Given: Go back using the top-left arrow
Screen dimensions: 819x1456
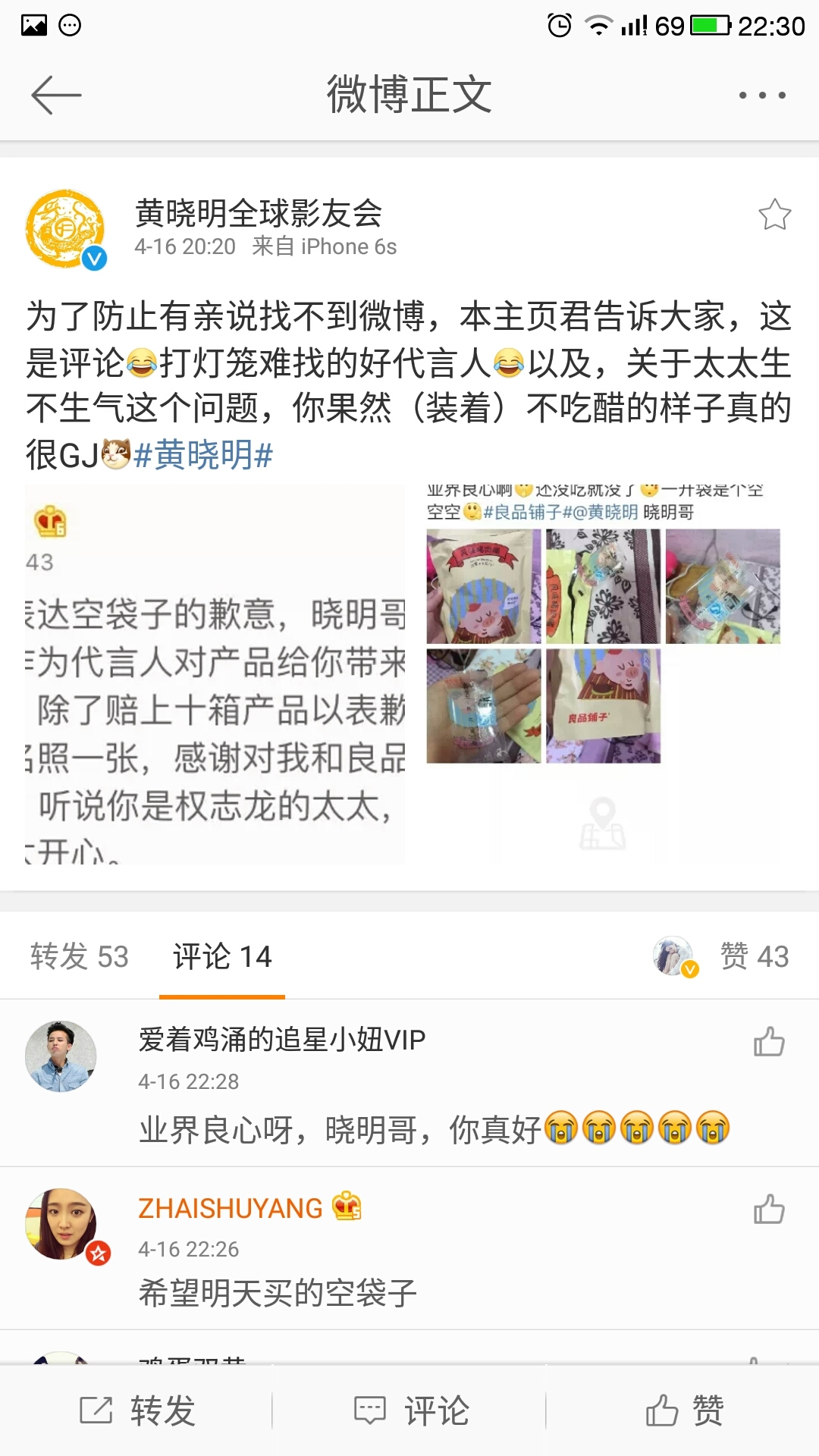Looking at the screenshot, I should [x=56, y=95].
